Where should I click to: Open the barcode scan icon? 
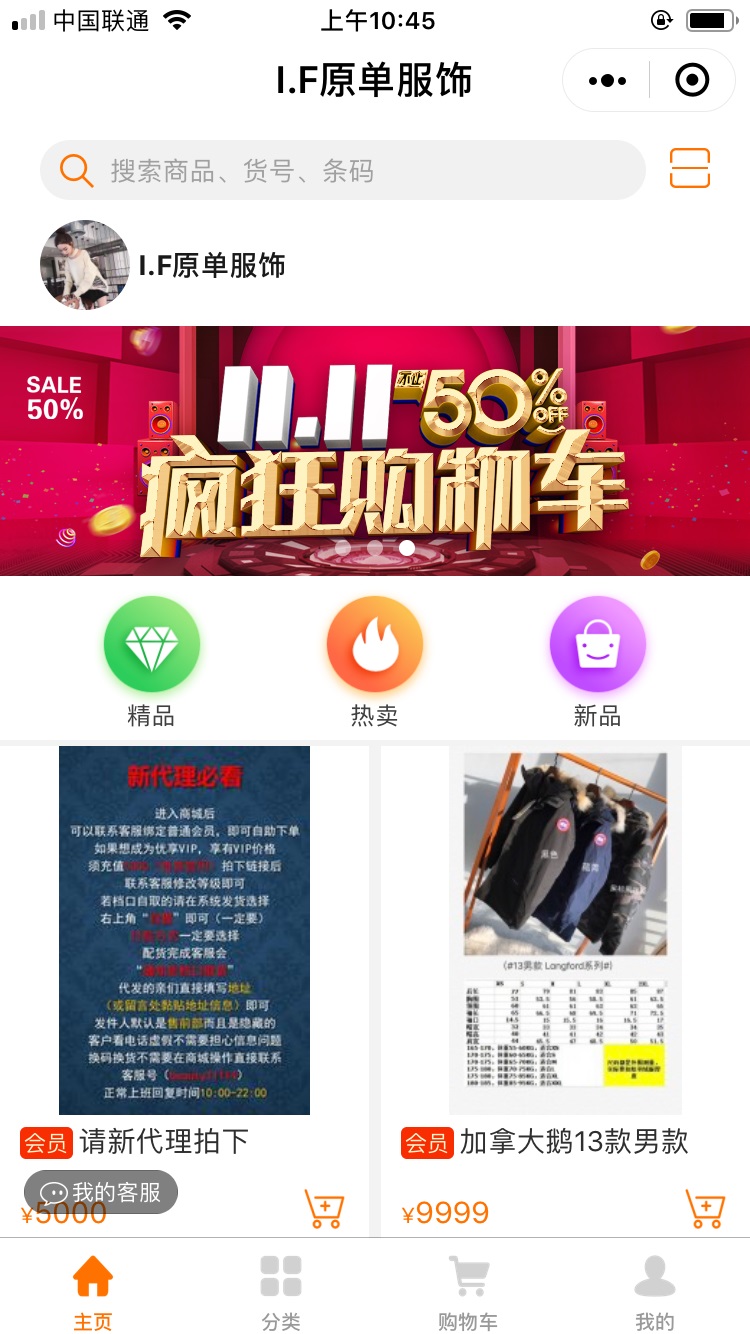[690, 169]
